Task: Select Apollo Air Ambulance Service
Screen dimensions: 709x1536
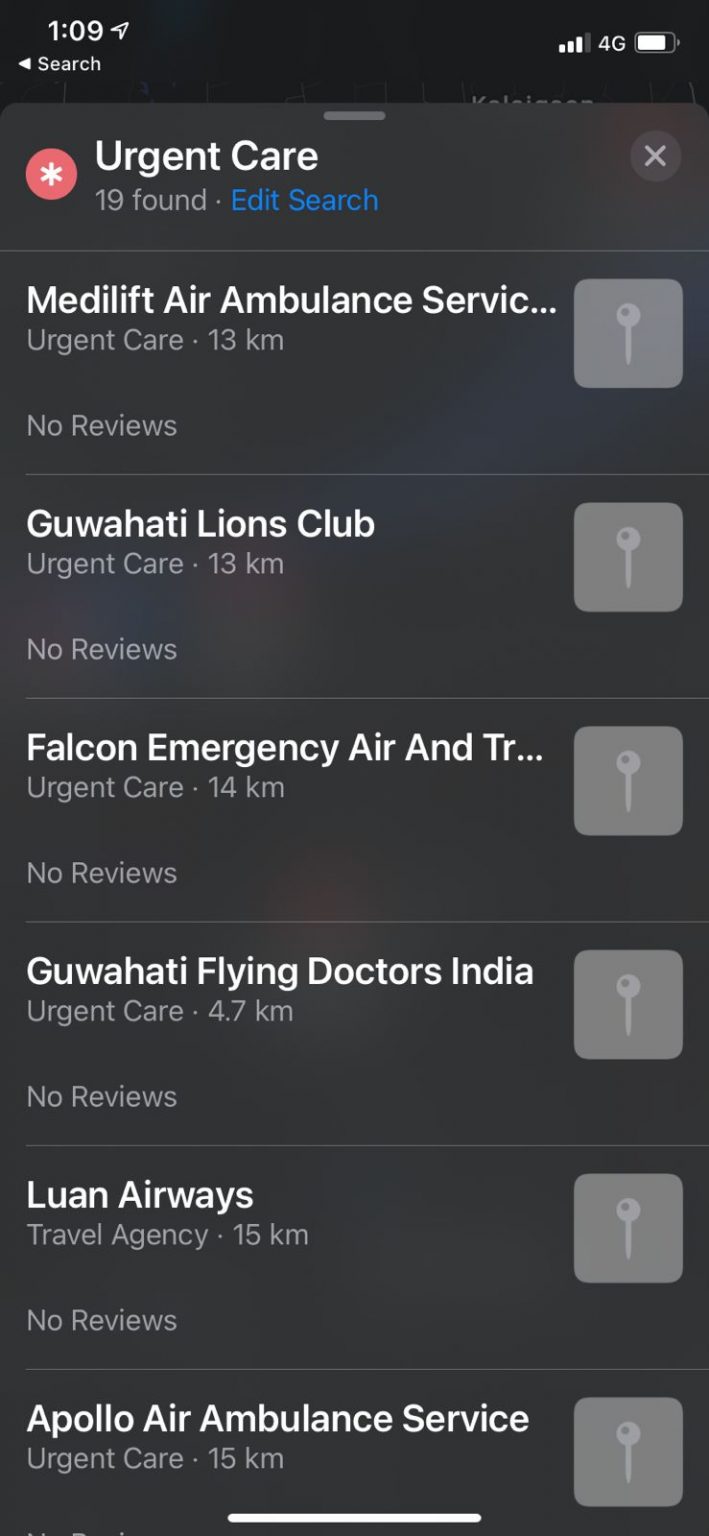Action: 354,1452
